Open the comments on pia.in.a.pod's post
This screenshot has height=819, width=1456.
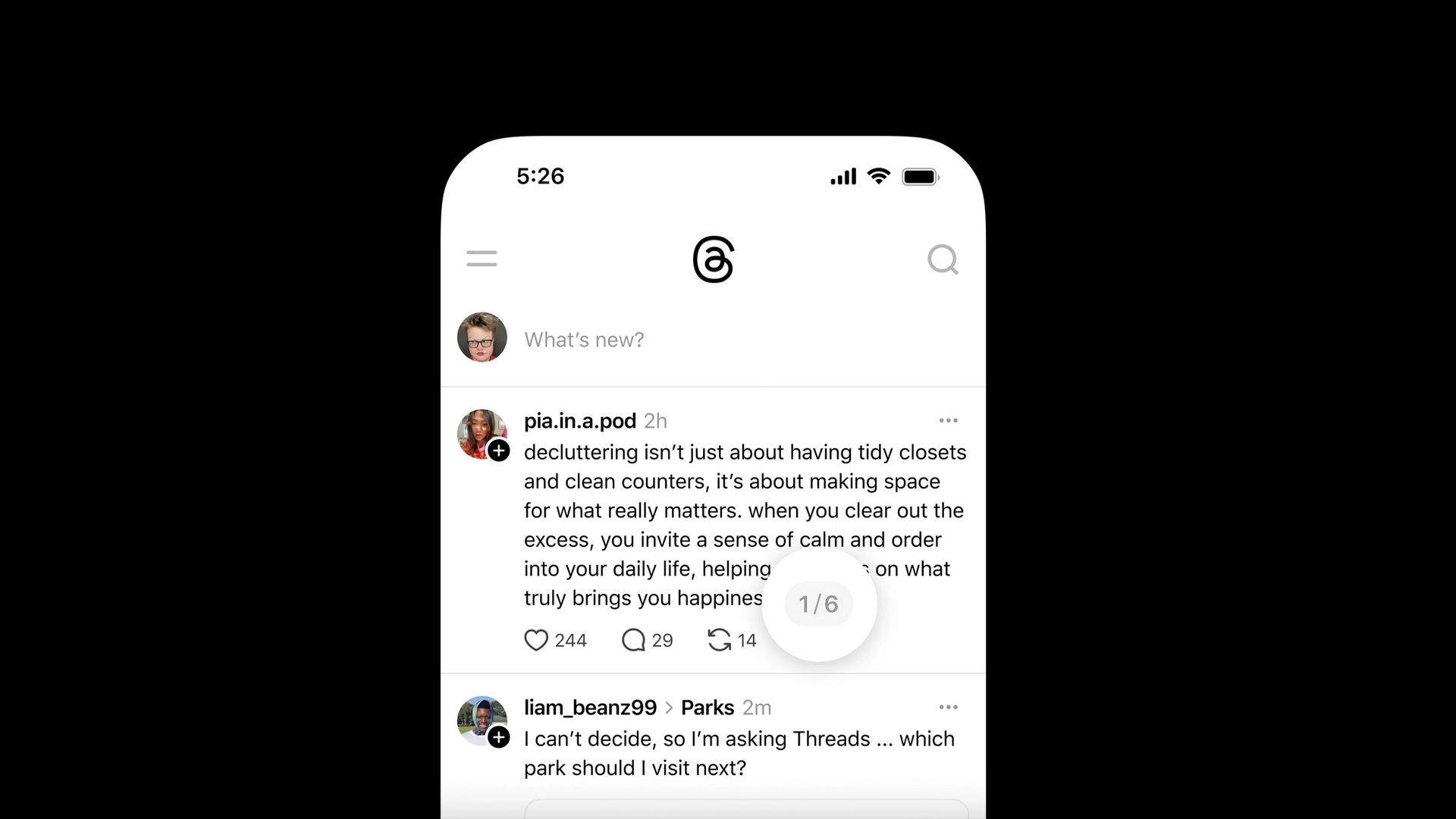coord(633,641)
